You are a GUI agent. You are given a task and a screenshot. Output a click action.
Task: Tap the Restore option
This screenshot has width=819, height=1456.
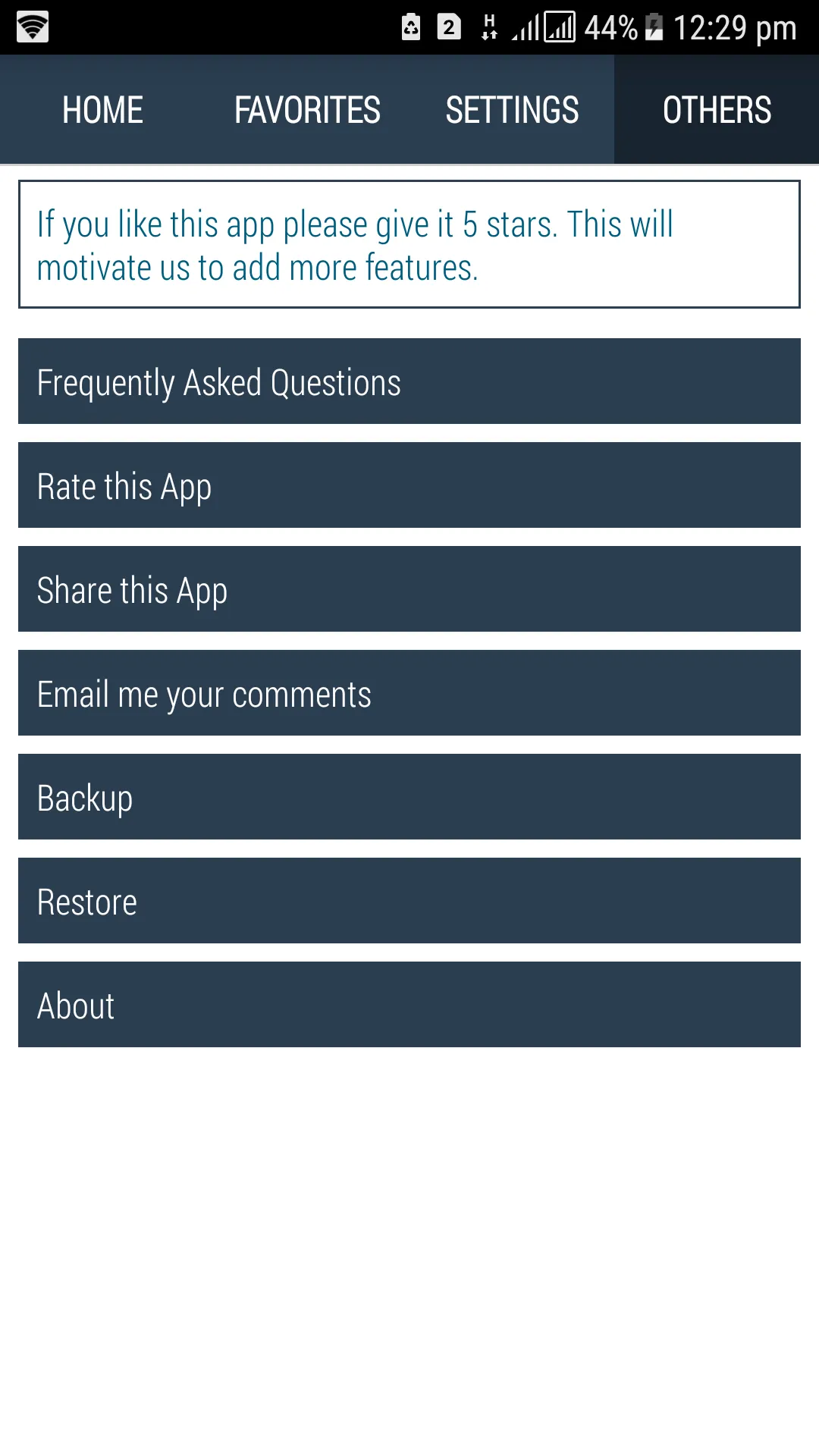click(x=409, y=901)
